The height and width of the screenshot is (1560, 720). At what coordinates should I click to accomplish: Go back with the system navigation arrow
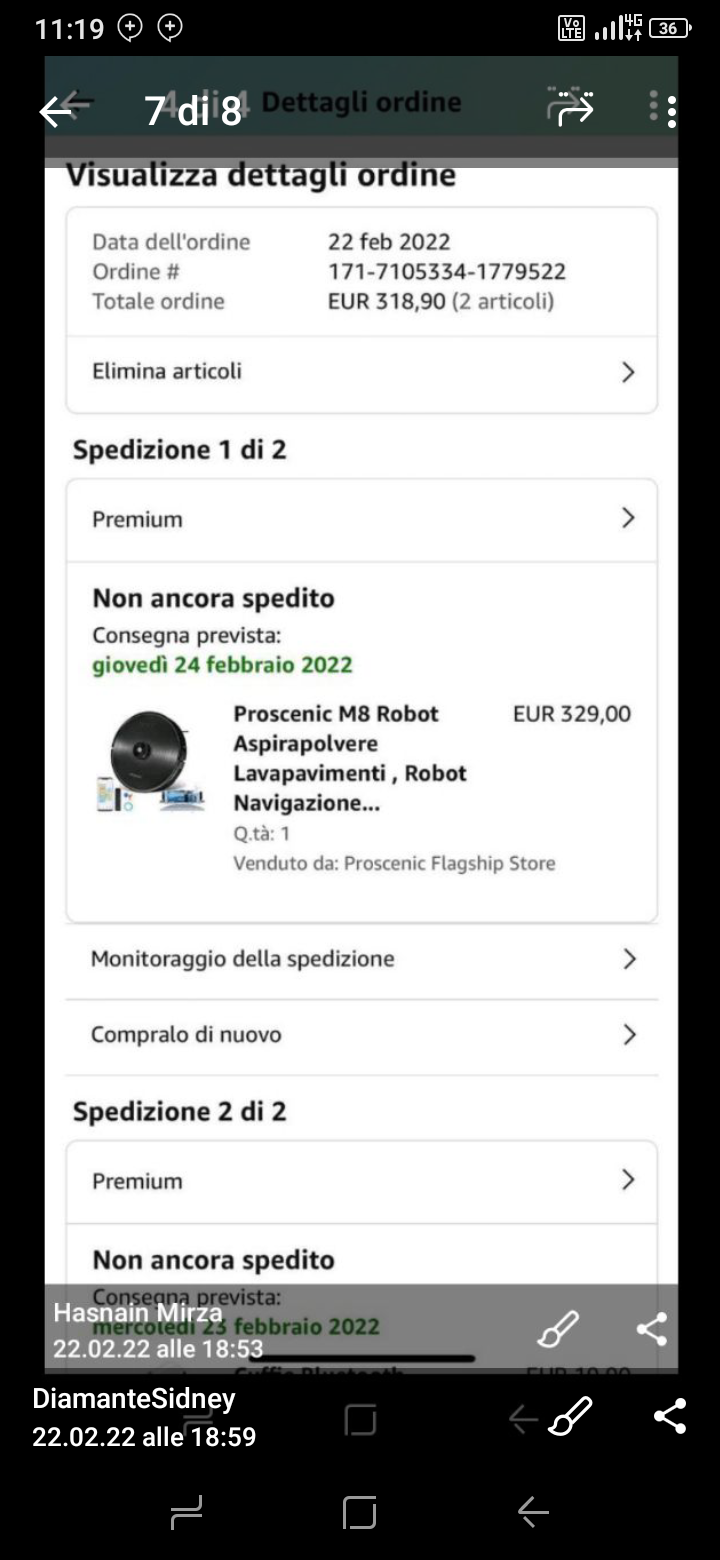pyautogui.click(x=533, y=1512)
